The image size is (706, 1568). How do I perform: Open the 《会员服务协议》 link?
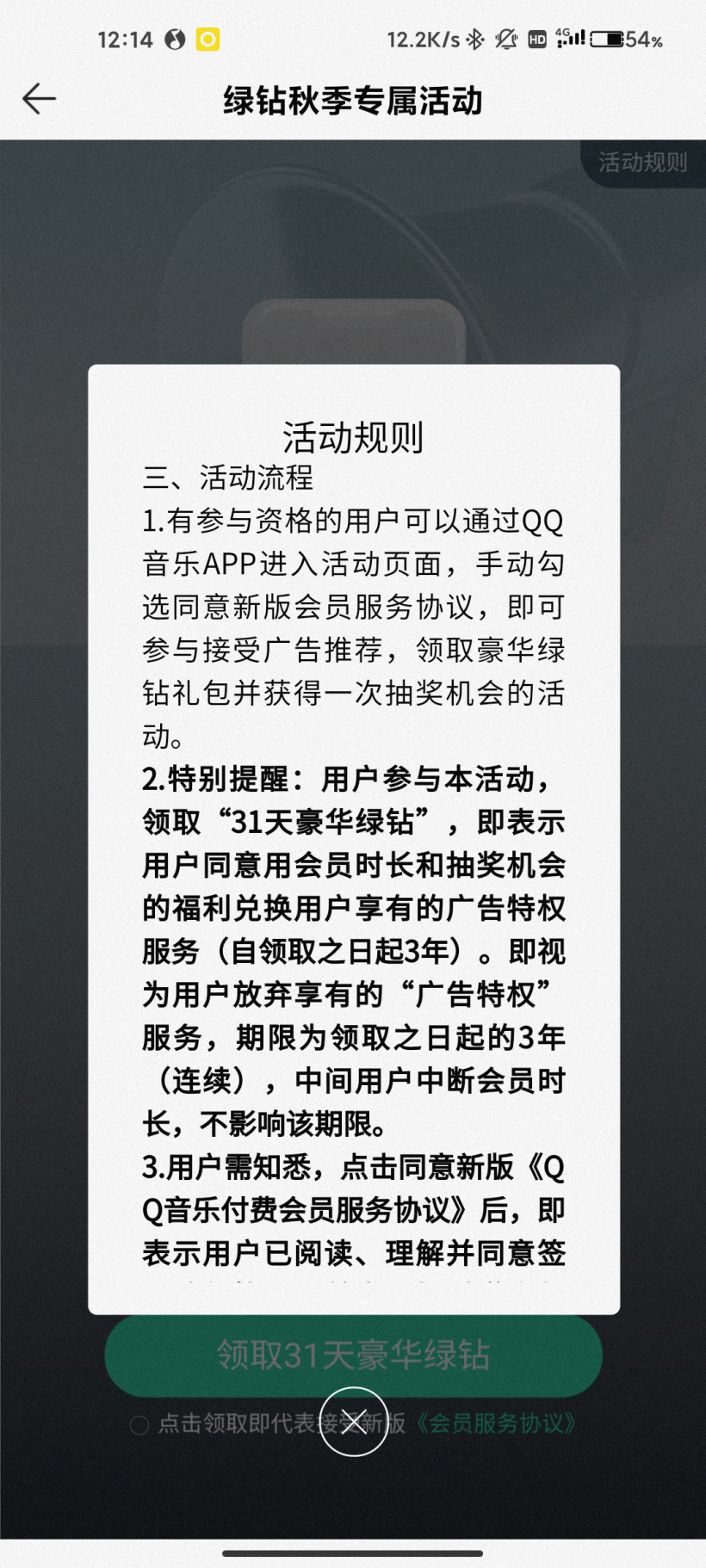coord(495,1423)
